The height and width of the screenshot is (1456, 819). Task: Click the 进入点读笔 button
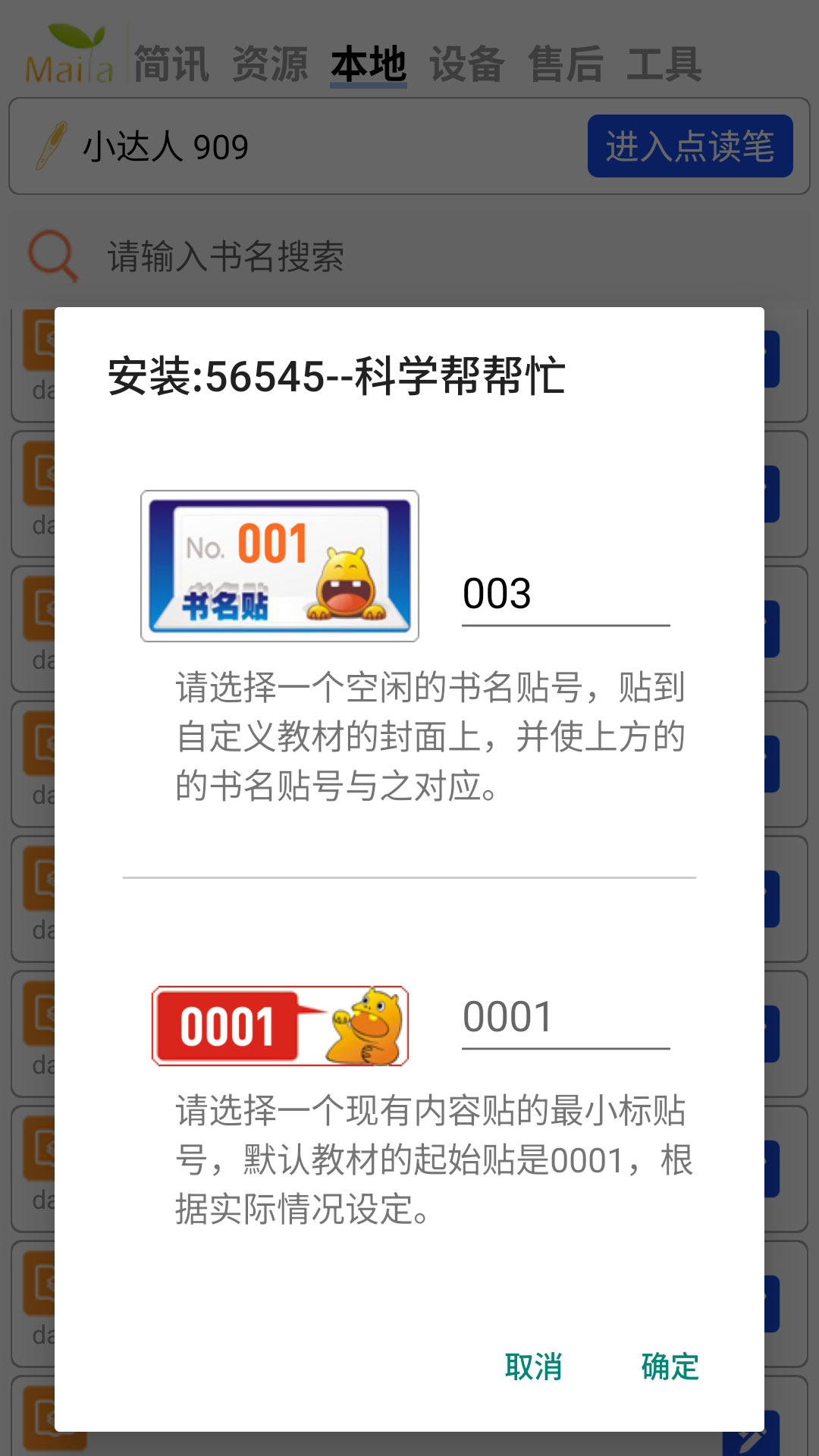690,144
